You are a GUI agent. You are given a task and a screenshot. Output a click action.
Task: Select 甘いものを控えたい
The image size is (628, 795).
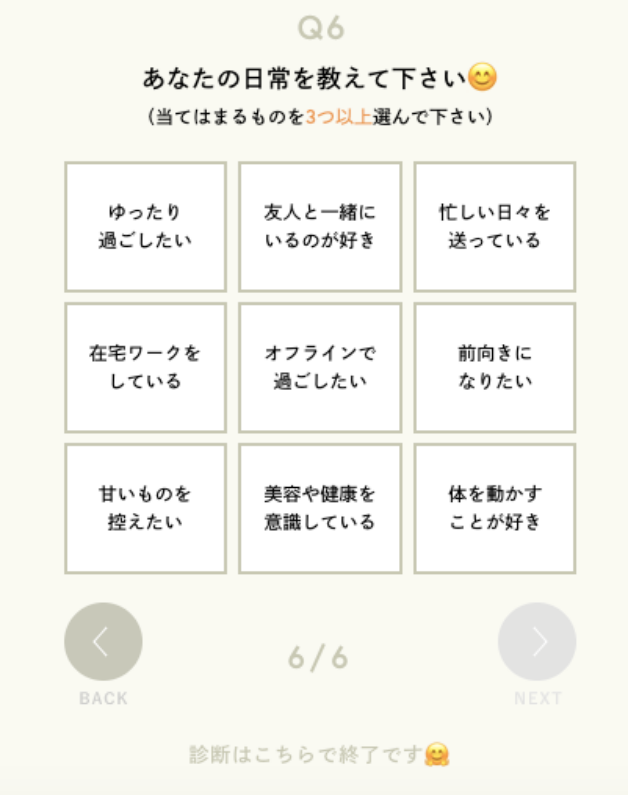pyautogui.click(x=146, y=508)
